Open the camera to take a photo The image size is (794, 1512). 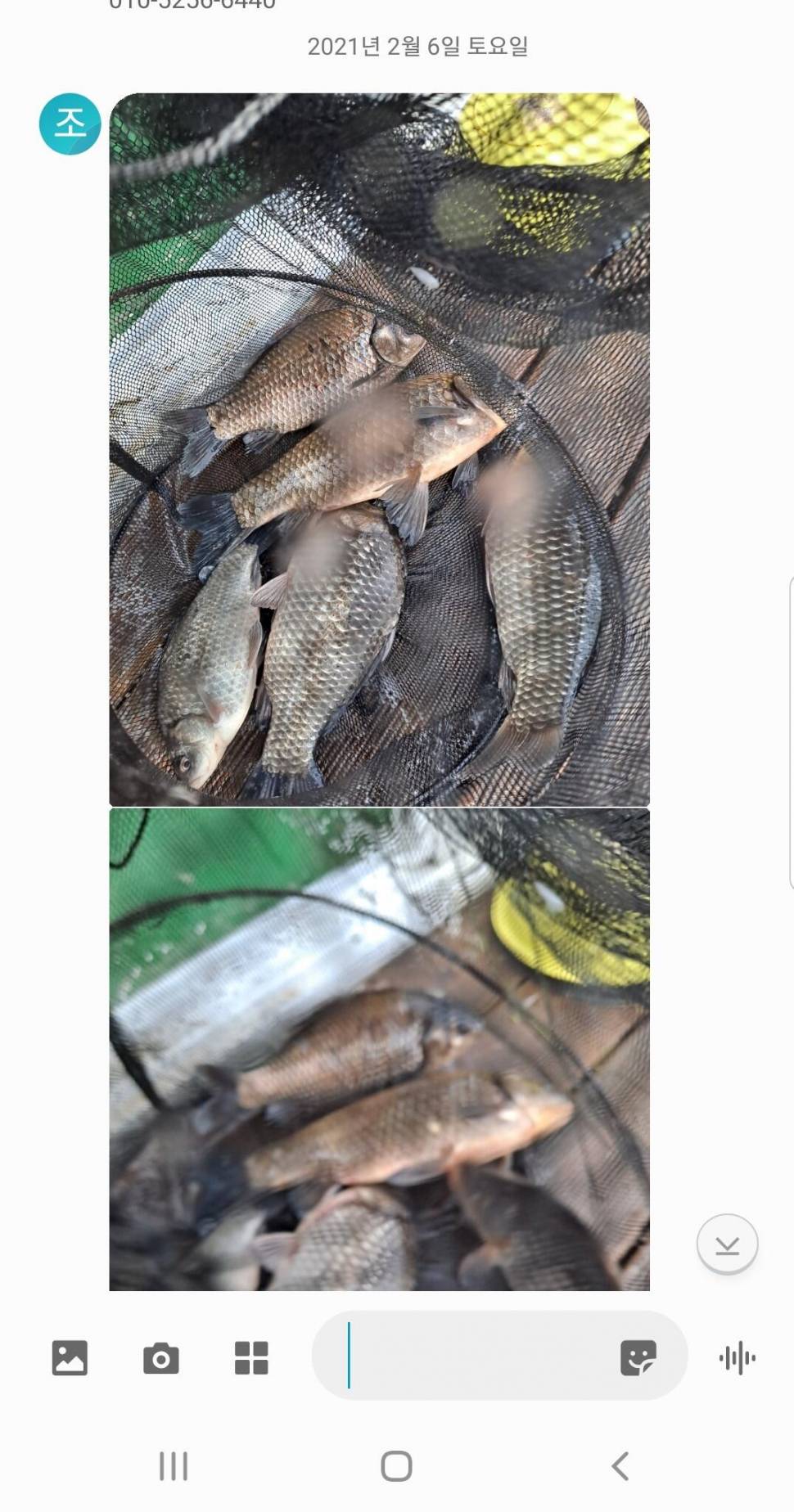click(x=160, y=1358)
